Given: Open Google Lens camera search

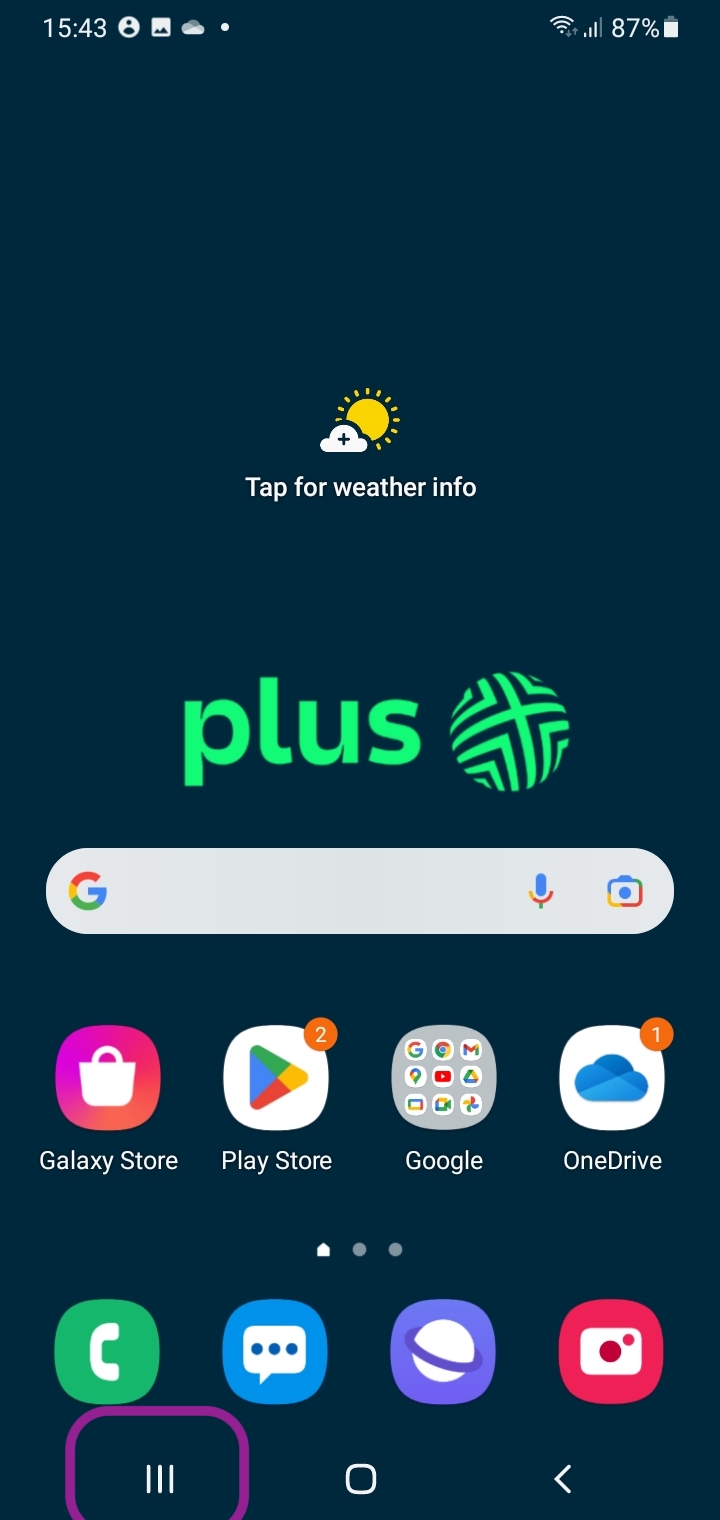Looking at the screenshot, I should click(x=625, y=891).
